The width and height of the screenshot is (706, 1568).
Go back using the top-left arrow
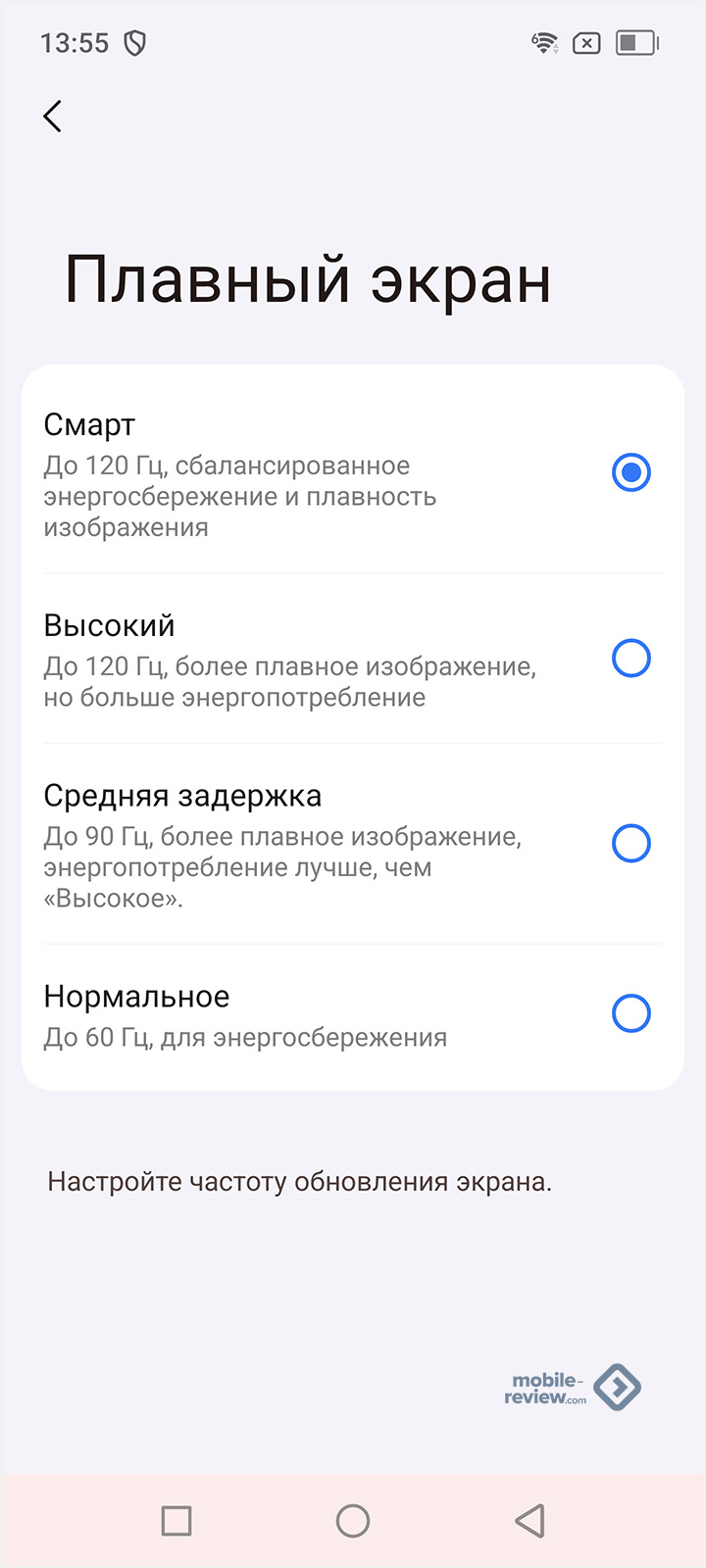[x=53, y=116]
